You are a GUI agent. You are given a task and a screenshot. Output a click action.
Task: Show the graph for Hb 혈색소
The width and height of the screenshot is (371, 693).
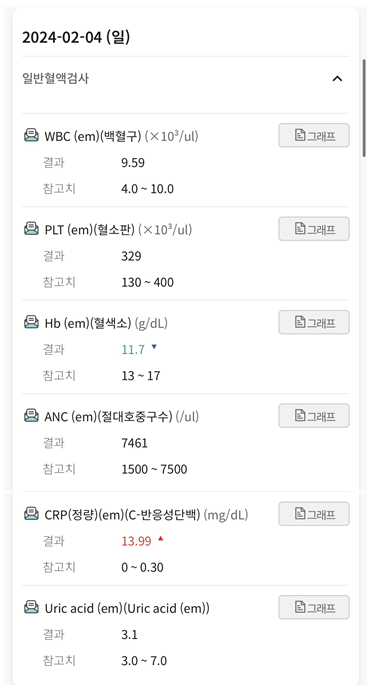(x=314, y=322)
